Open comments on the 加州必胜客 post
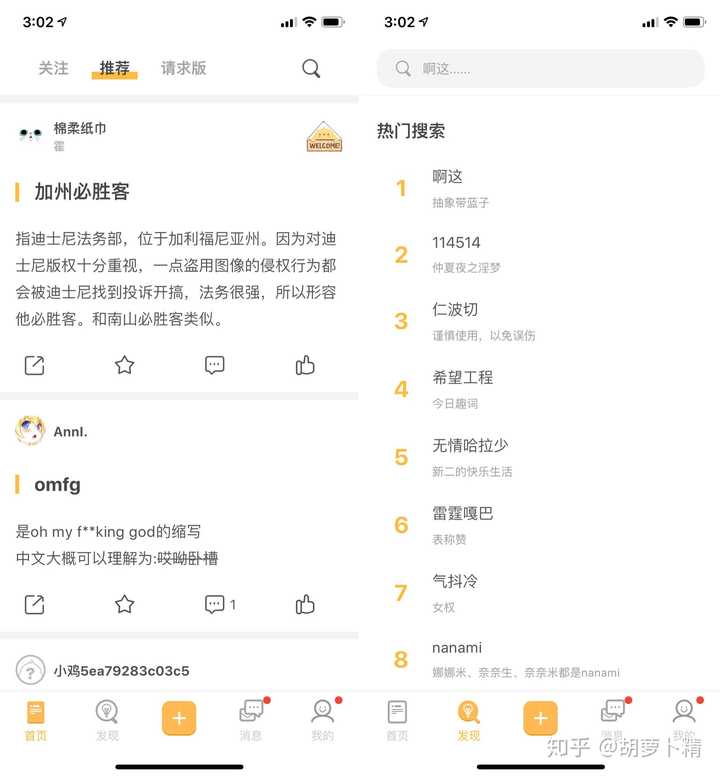 coord(214,365)
